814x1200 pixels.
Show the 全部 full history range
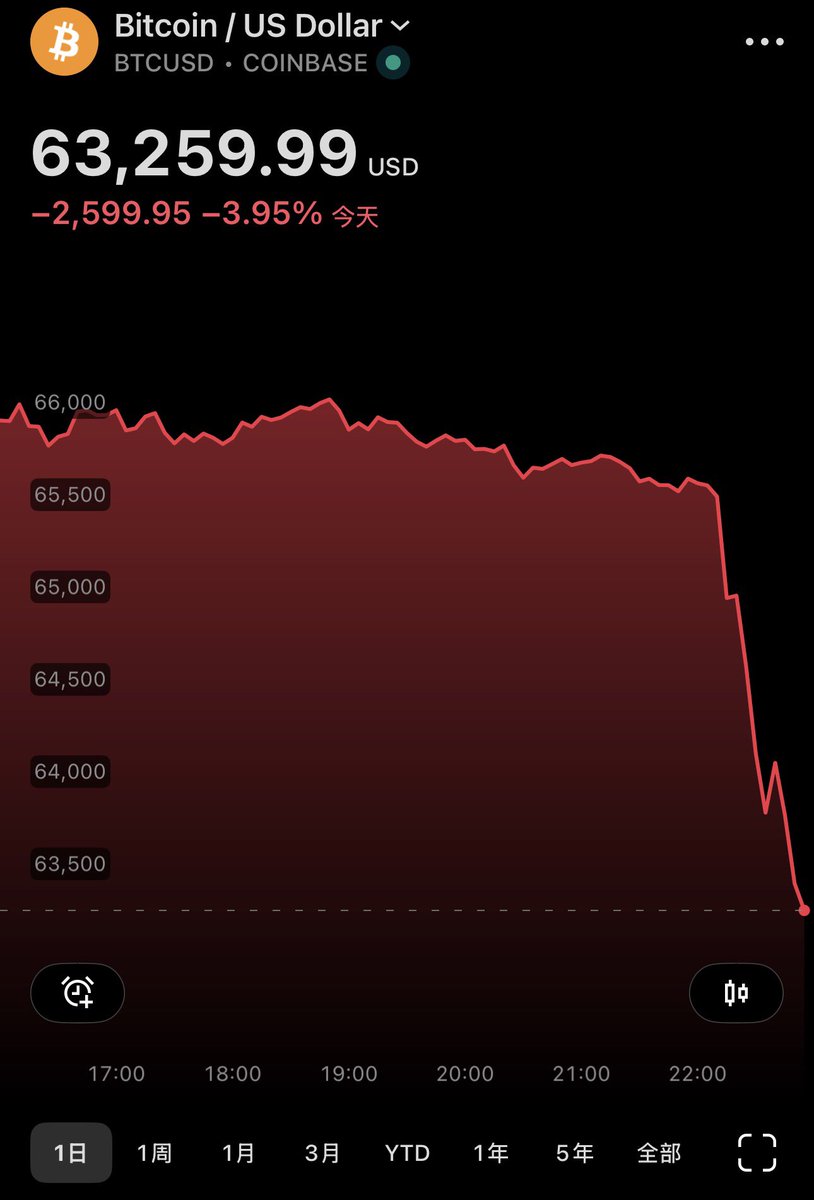point(659,1153)
